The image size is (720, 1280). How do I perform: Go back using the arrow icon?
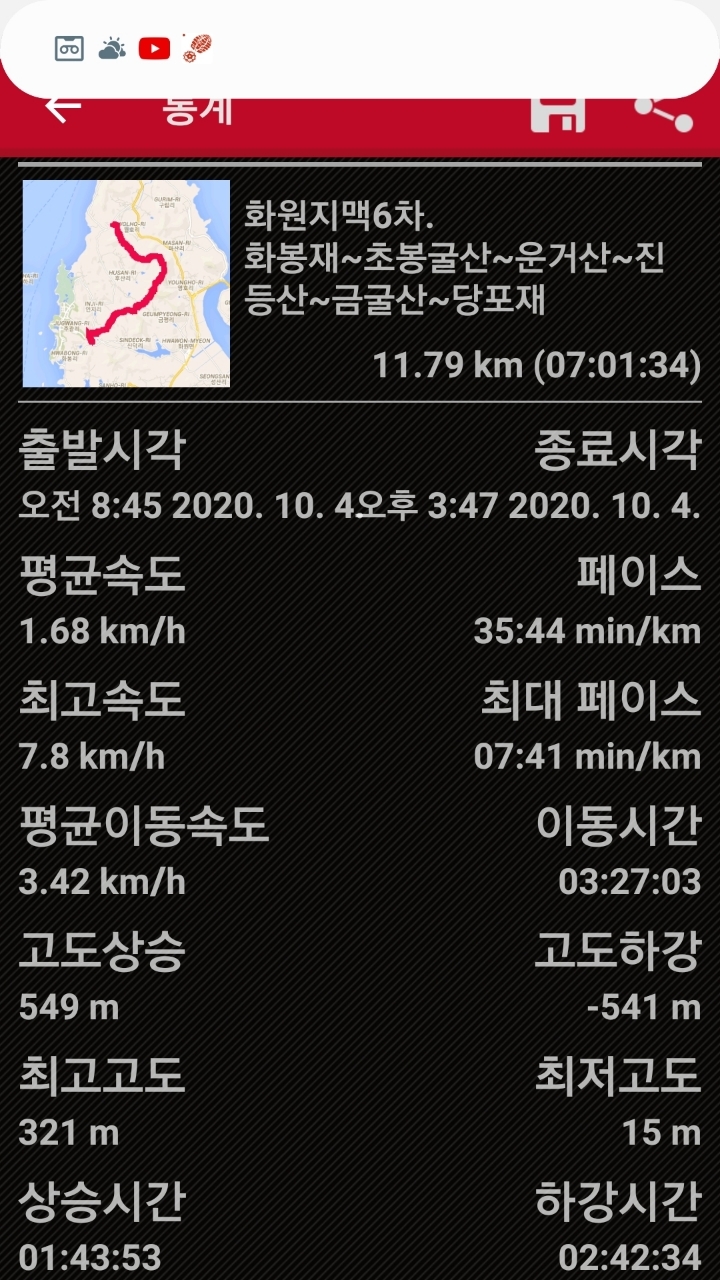pos(62,108)
